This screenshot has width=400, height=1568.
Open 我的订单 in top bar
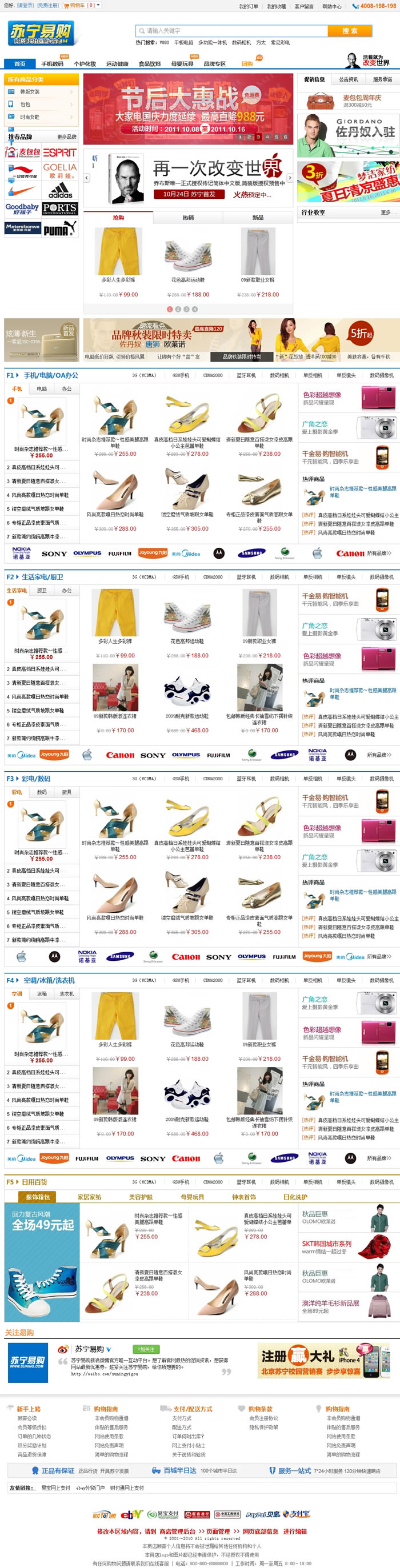pyautogui.click(x=248, y=6)
